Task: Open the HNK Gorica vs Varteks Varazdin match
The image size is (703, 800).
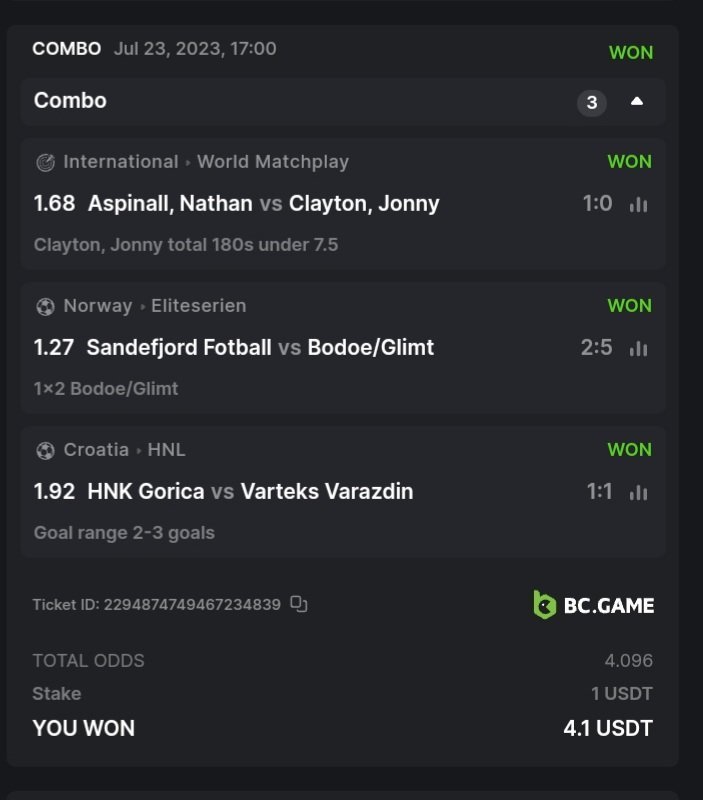Action: pyautogui.click(x=250, y=492)
